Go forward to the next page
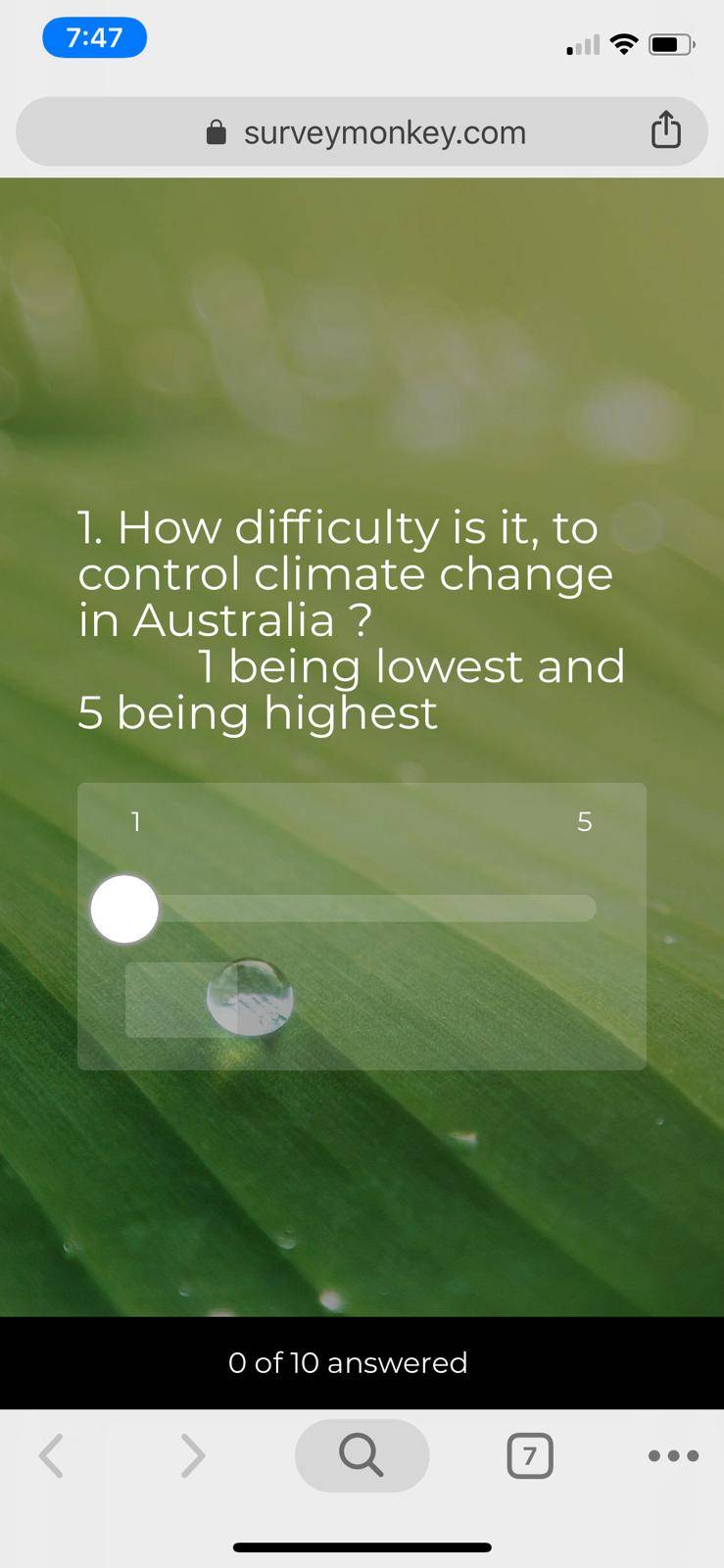The image size is (724, 1568). click(x=193, y=1455)
